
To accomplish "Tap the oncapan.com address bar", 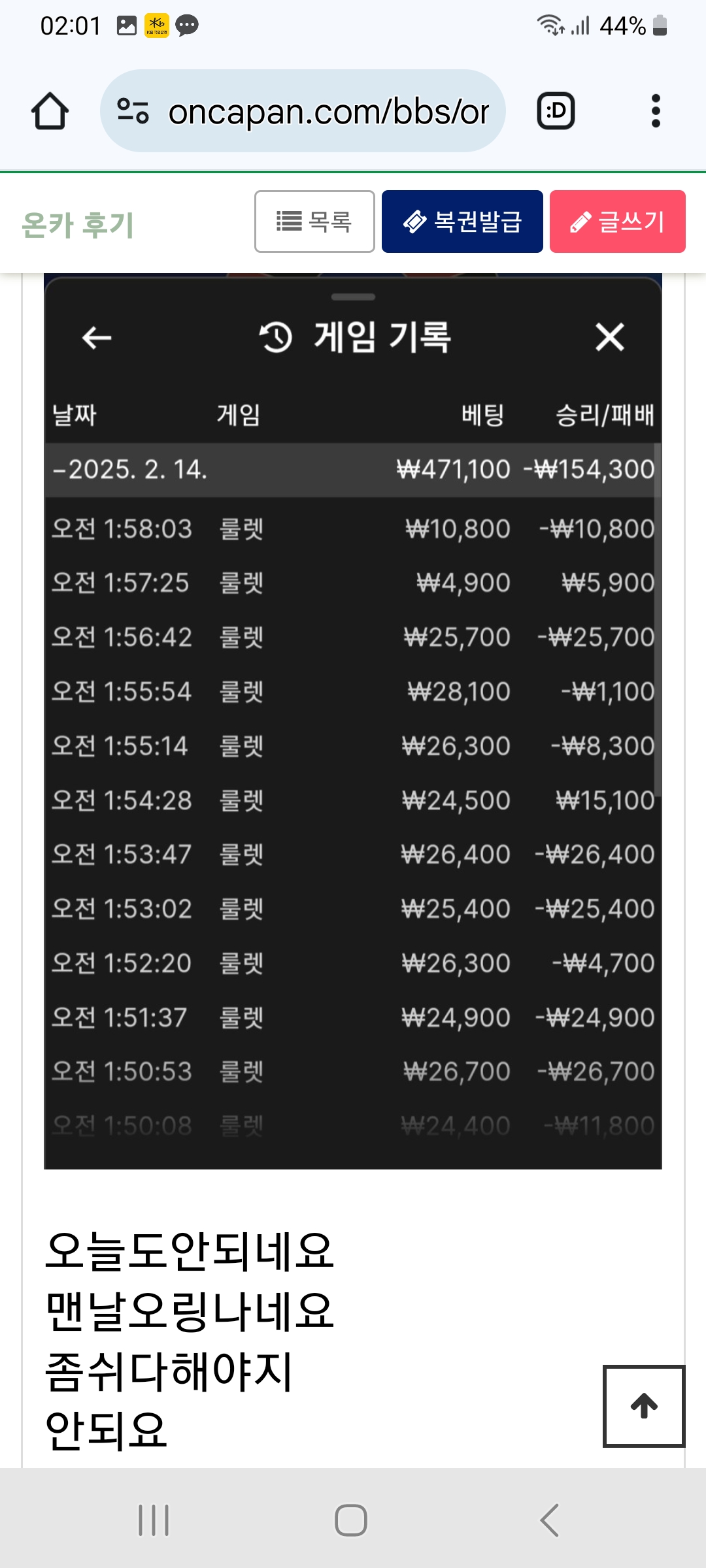I will point(303,111).
